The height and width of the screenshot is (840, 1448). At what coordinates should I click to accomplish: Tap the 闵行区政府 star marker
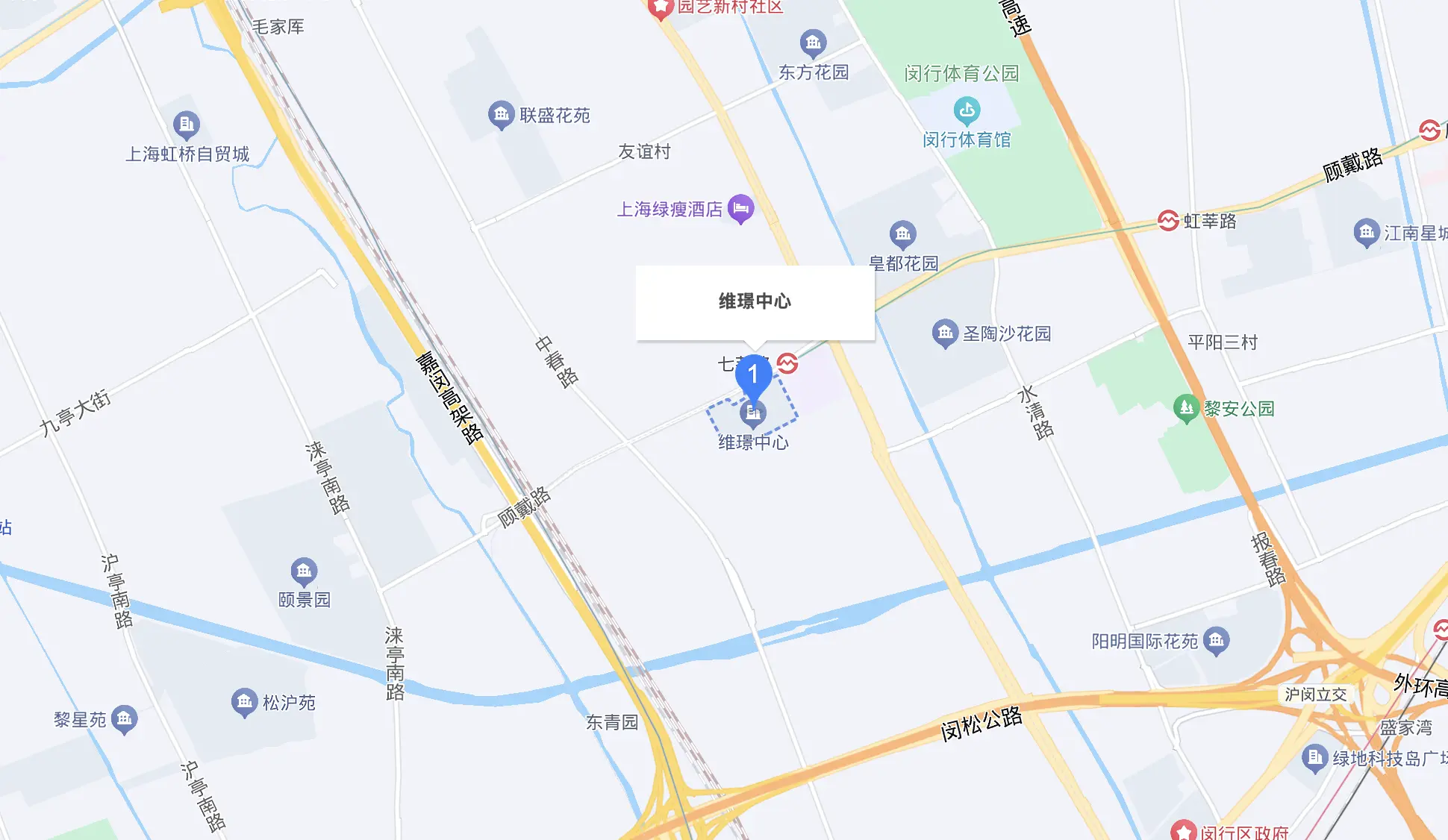pos(1184,831)
